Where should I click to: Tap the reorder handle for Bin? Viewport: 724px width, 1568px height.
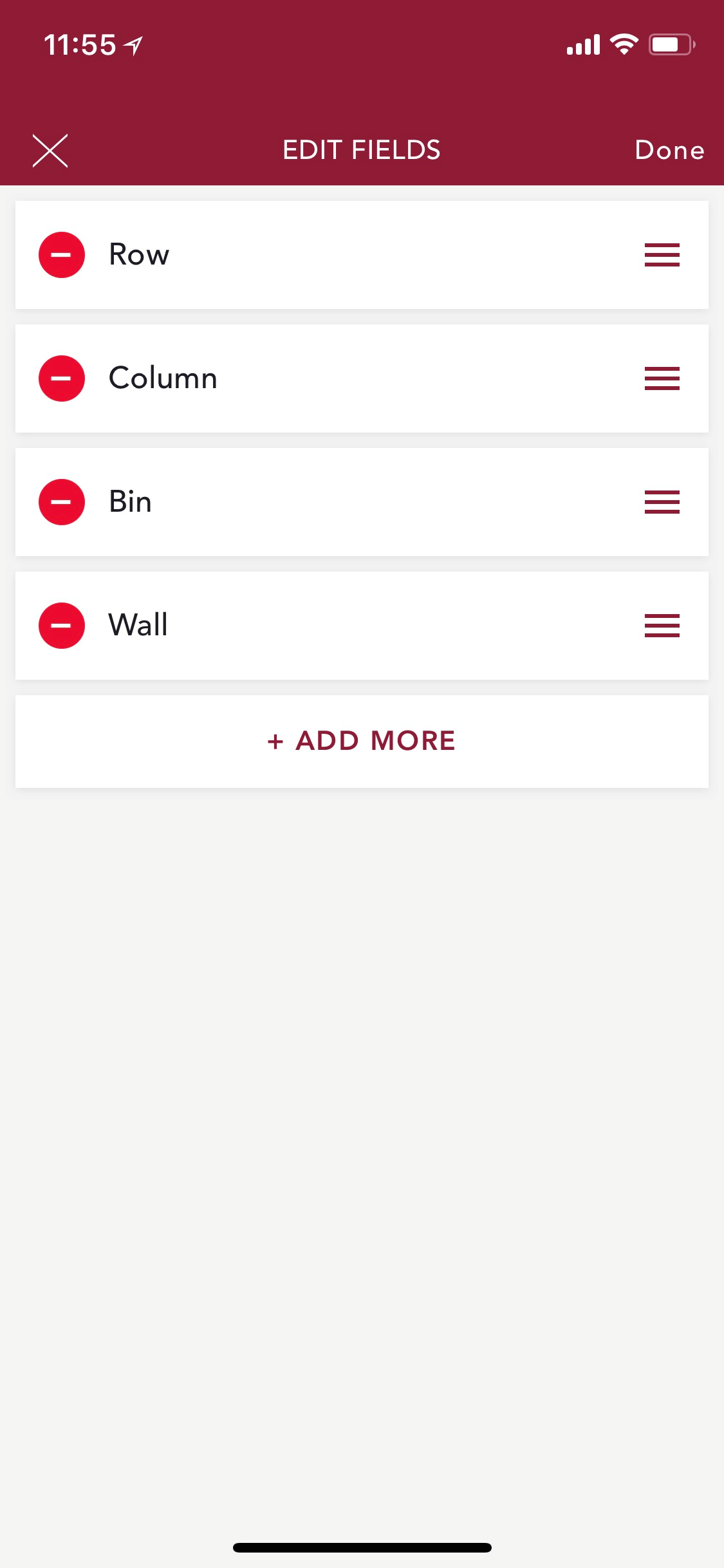tap(662, 502)
